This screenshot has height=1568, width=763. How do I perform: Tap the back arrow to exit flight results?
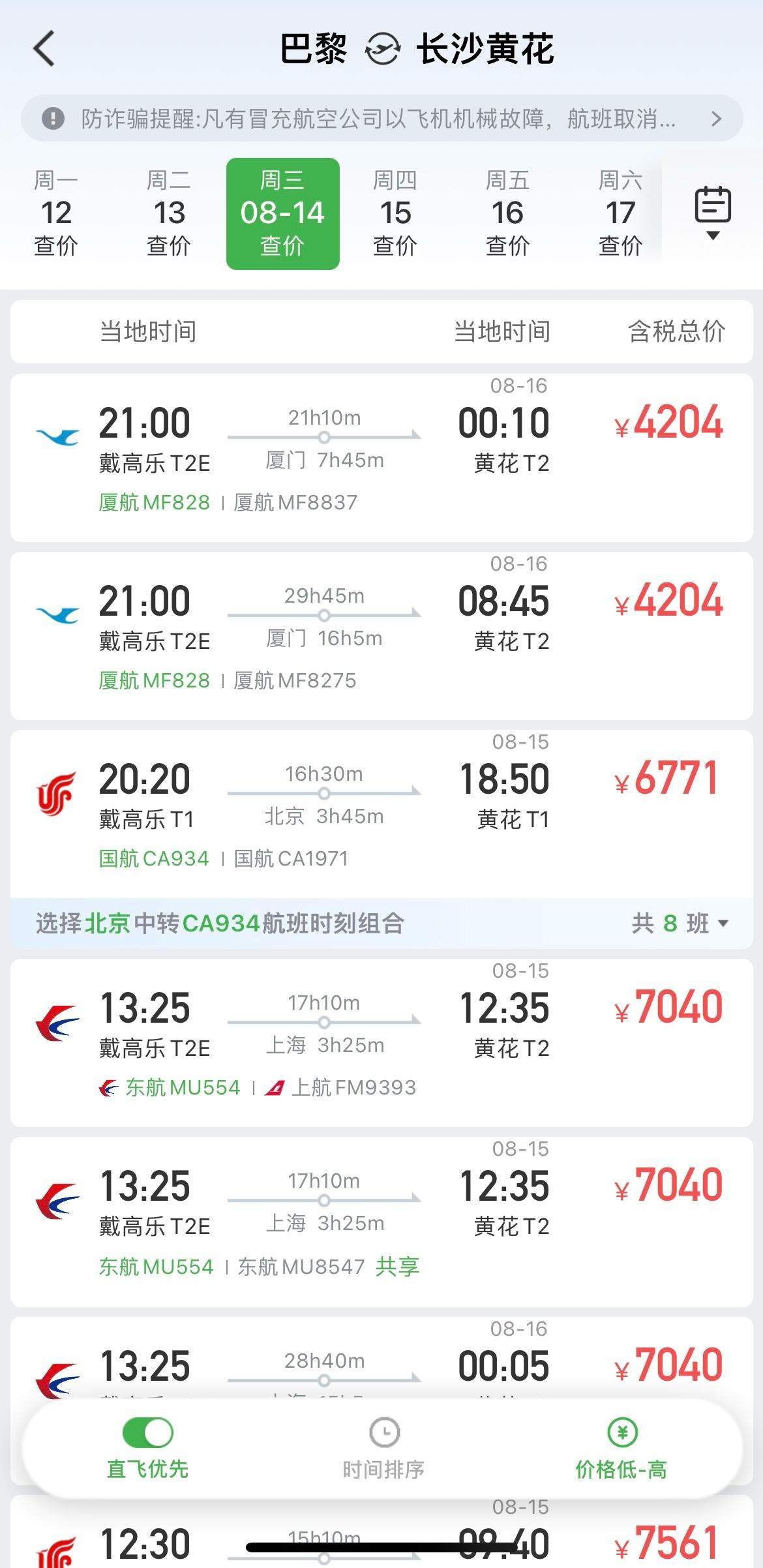coord(43,49)
